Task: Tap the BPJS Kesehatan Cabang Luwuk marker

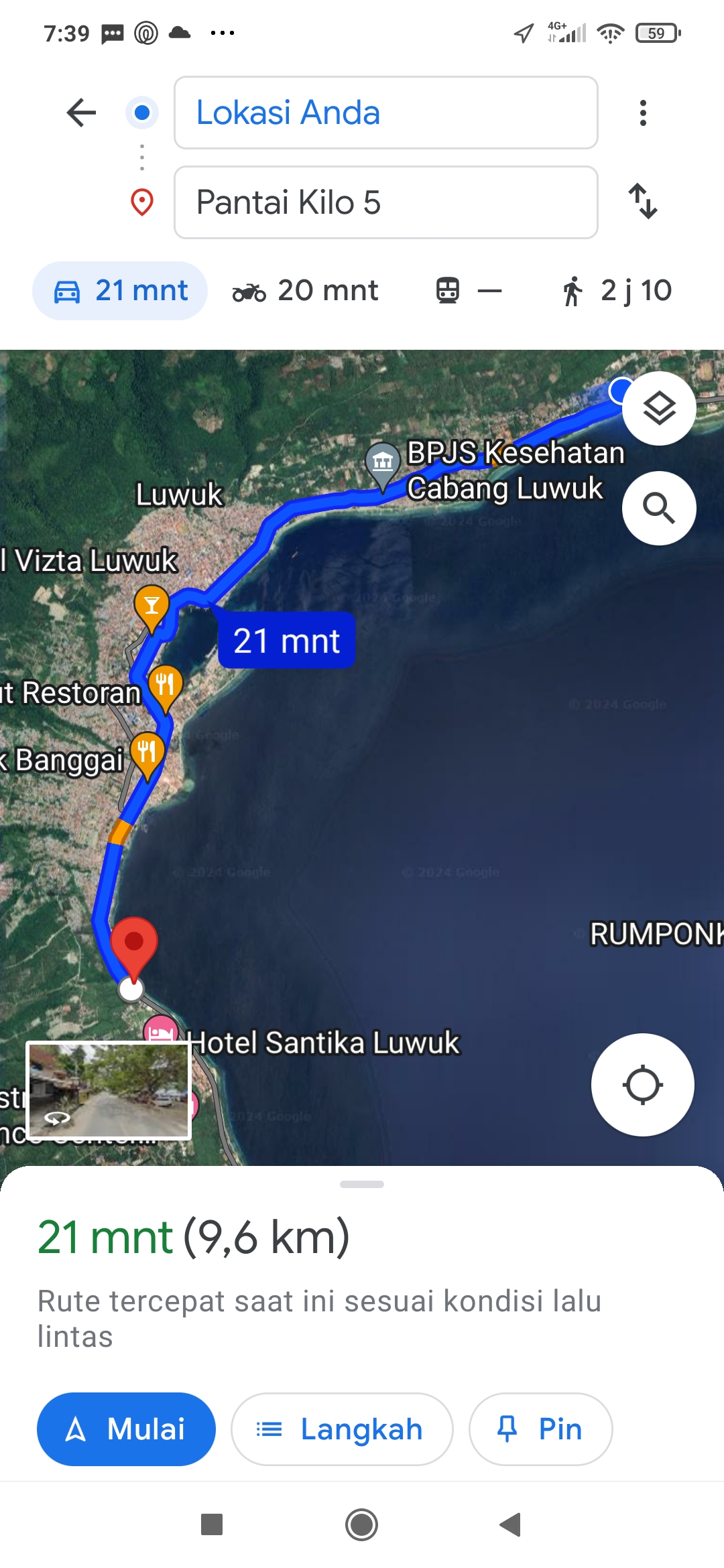Action: point(383,463)
